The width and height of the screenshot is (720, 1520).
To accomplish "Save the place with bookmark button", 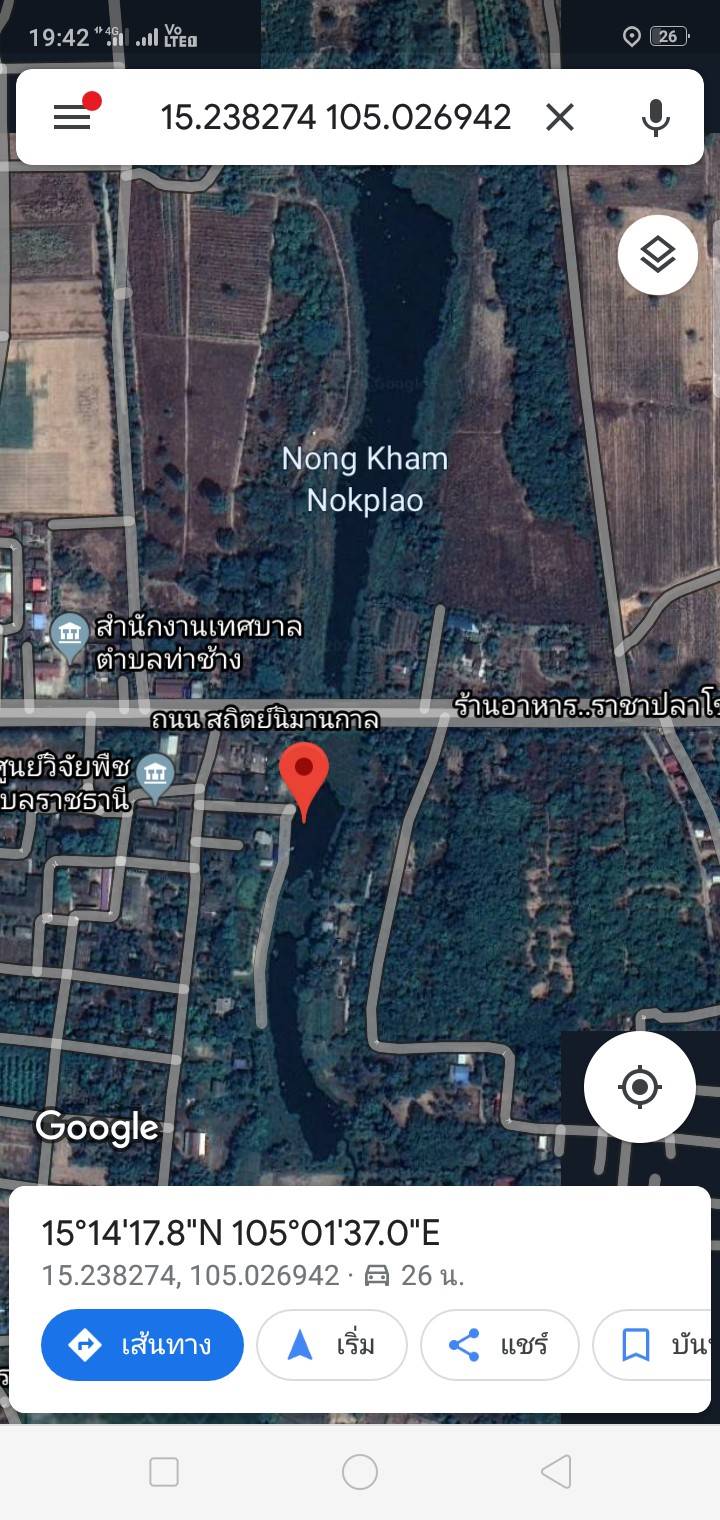I will (x=655, y=1345).
